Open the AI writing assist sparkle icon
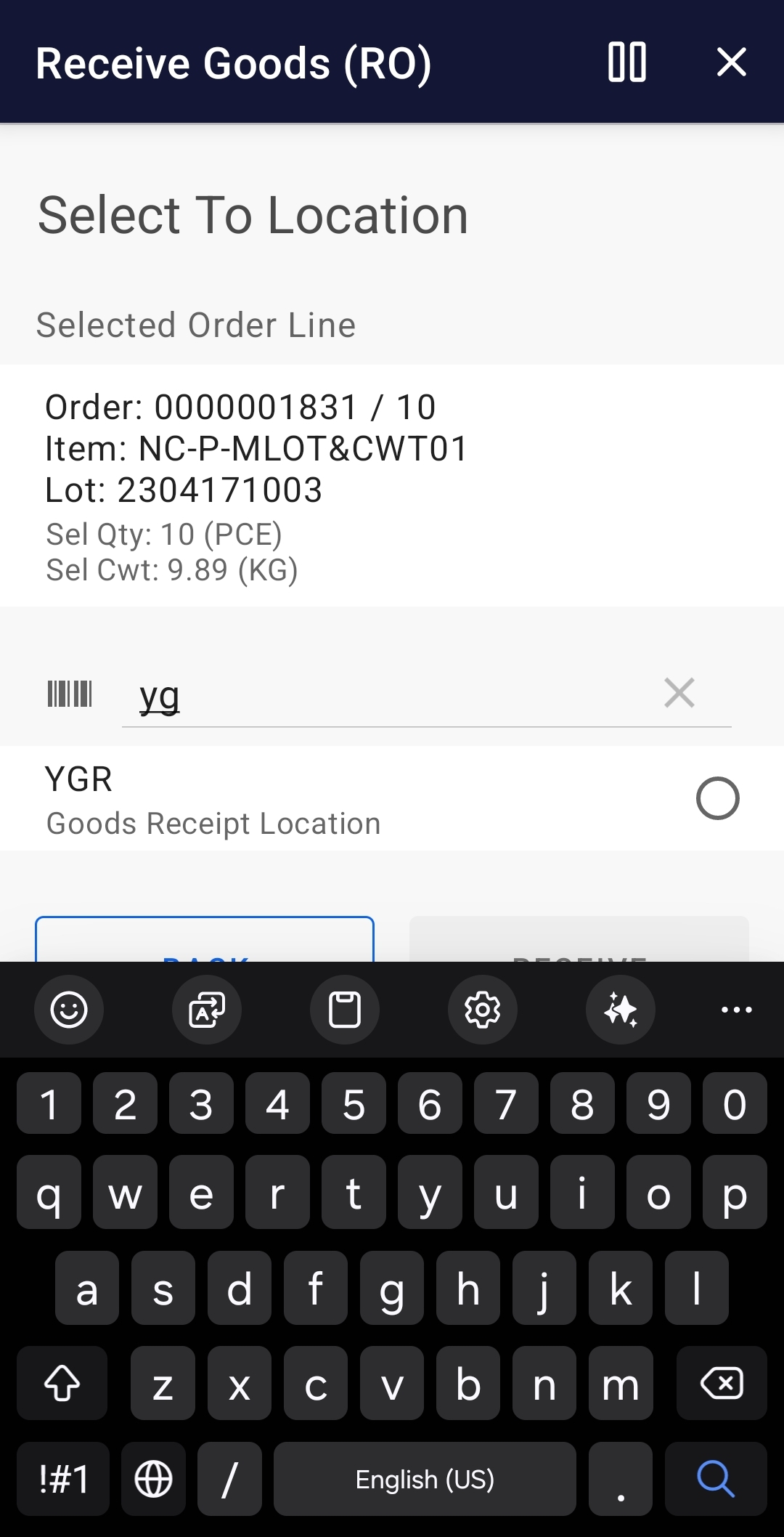The width and height of the screenshot is (784, 1537). click(x=620, y=1010)
